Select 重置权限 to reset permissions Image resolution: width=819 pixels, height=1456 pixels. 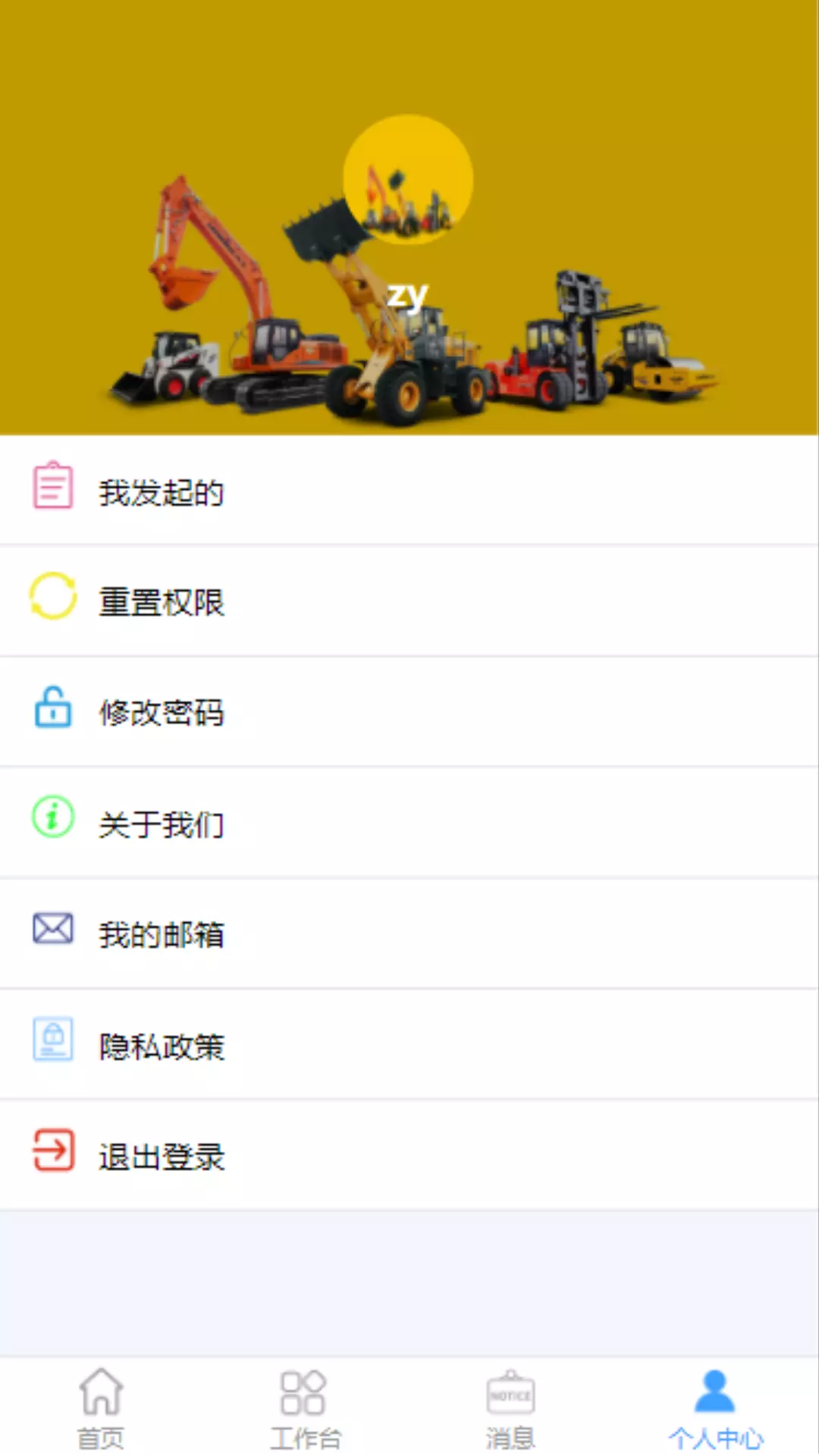tap(409, 601)
